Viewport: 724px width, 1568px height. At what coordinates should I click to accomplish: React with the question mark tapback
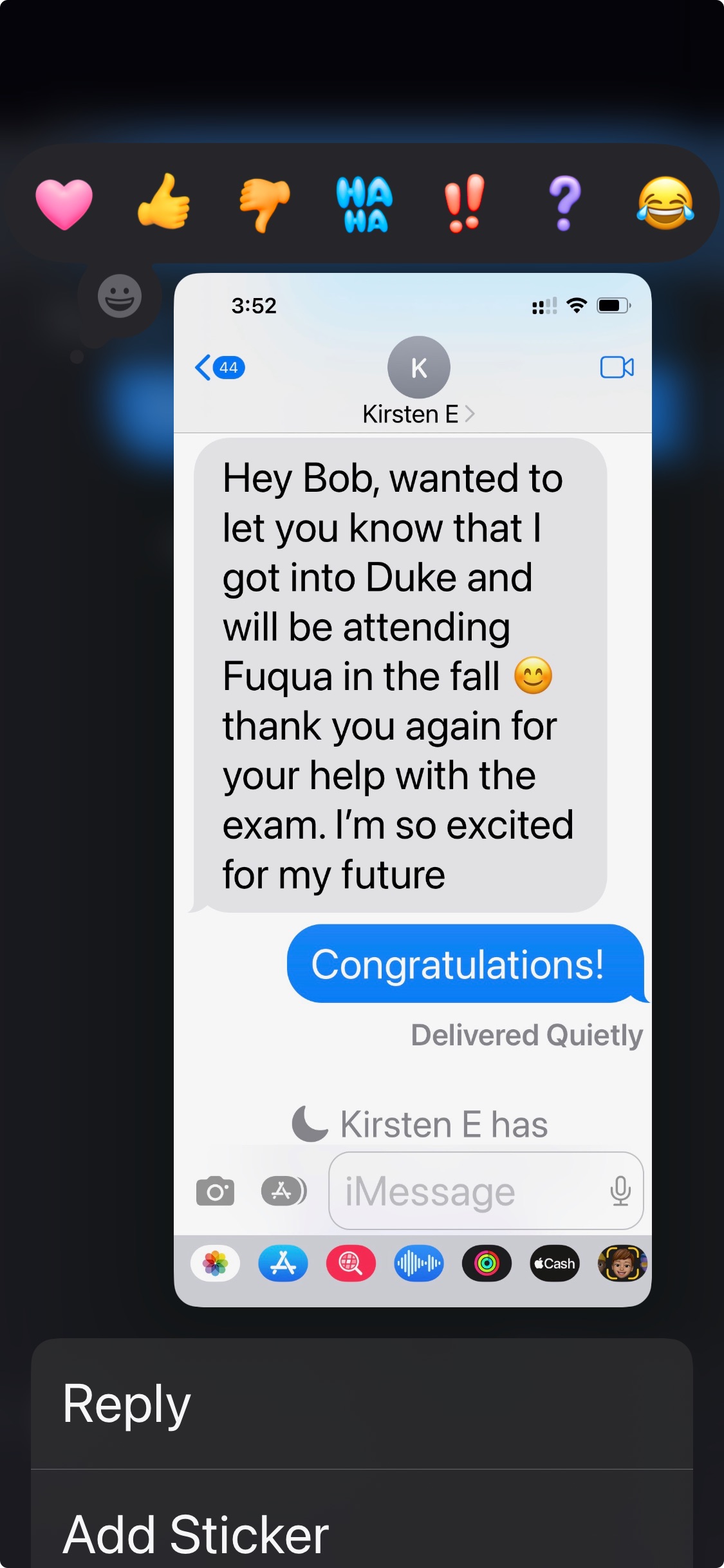(564, 204)
